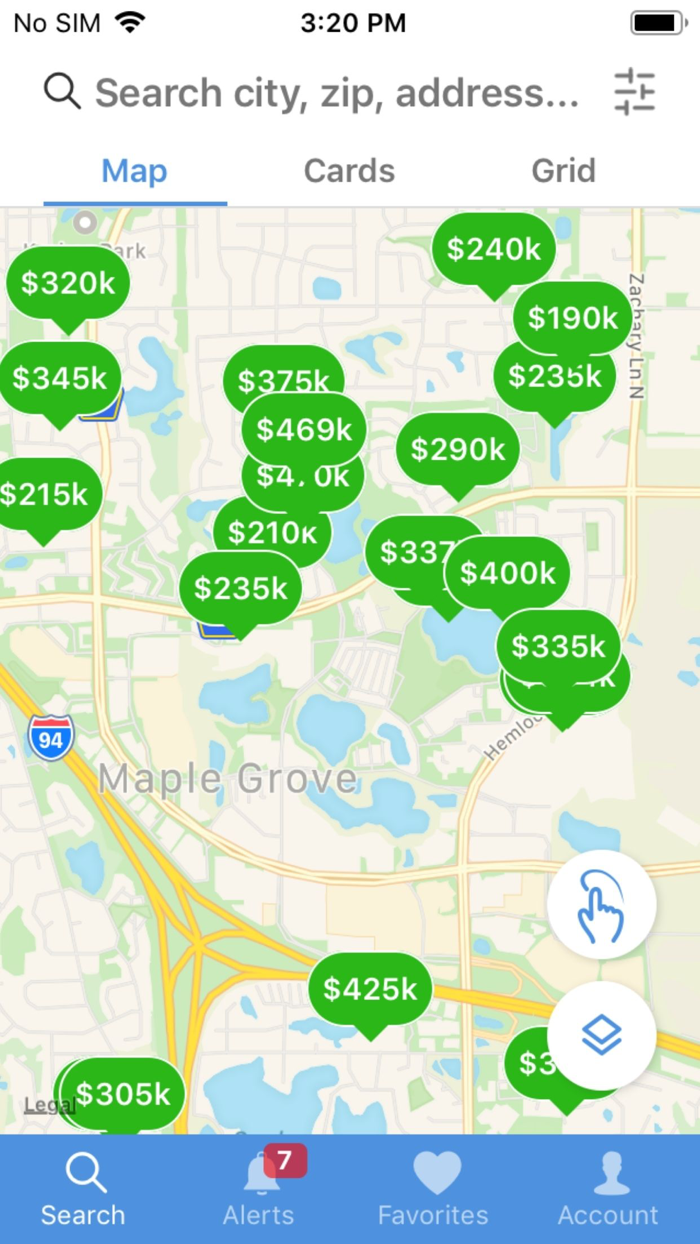
Task: Open the $240k listing pin
Action: click(x=493, y=249)
